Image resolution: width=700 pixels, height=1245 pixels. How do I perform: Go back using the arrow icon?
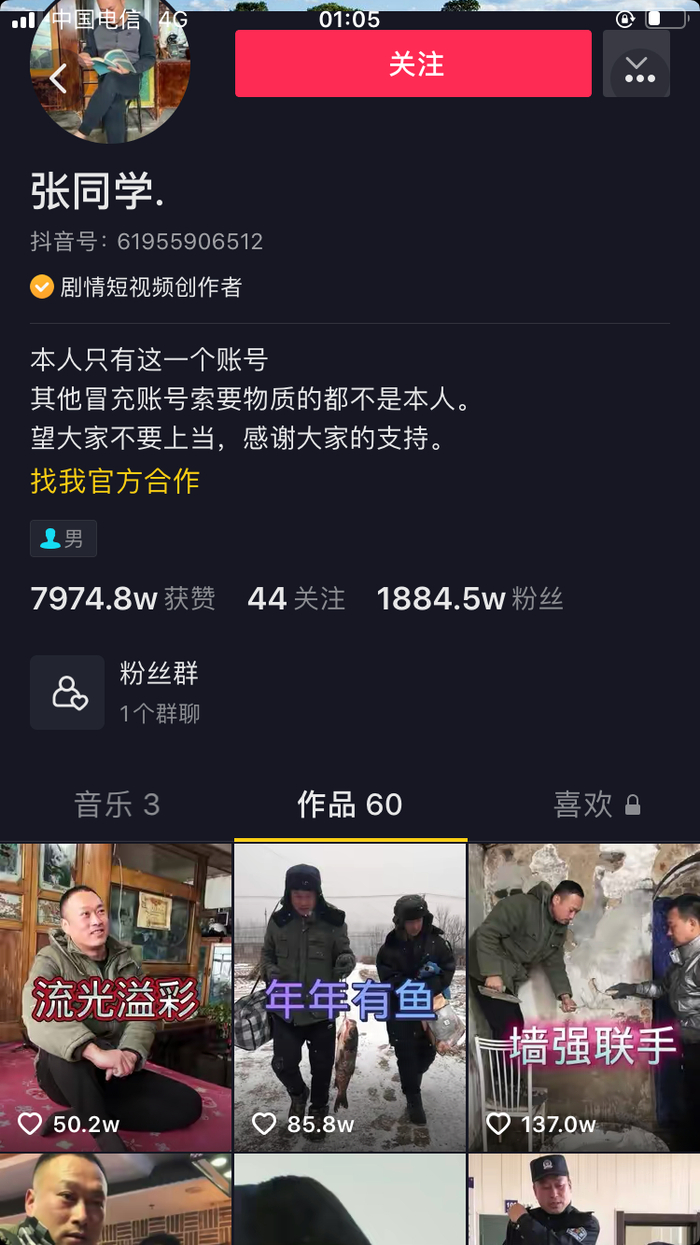pyautogui.click(x=58, y=78)
